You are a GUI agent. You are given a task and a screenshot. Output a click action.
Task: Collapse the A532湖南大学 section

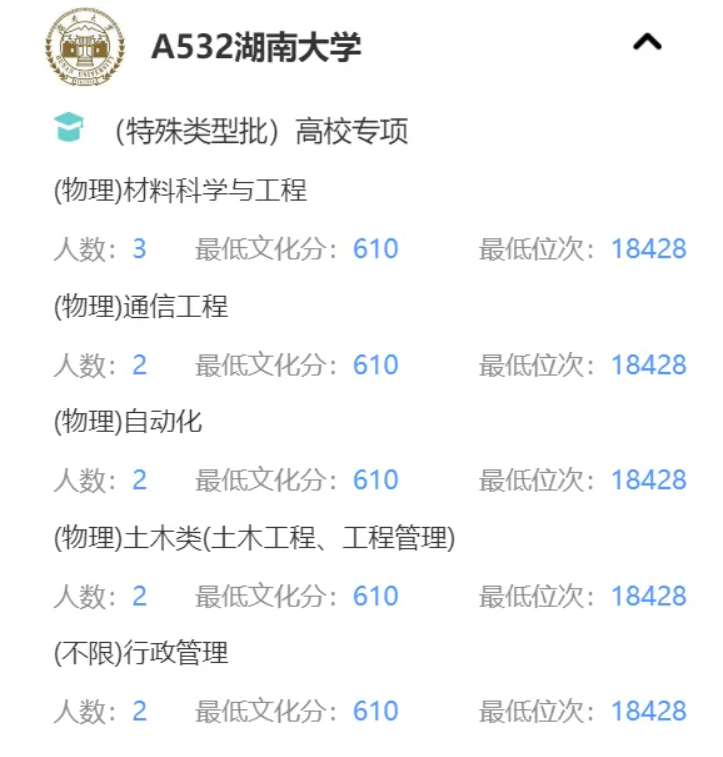pyautogui.click(x=647, y=43)
